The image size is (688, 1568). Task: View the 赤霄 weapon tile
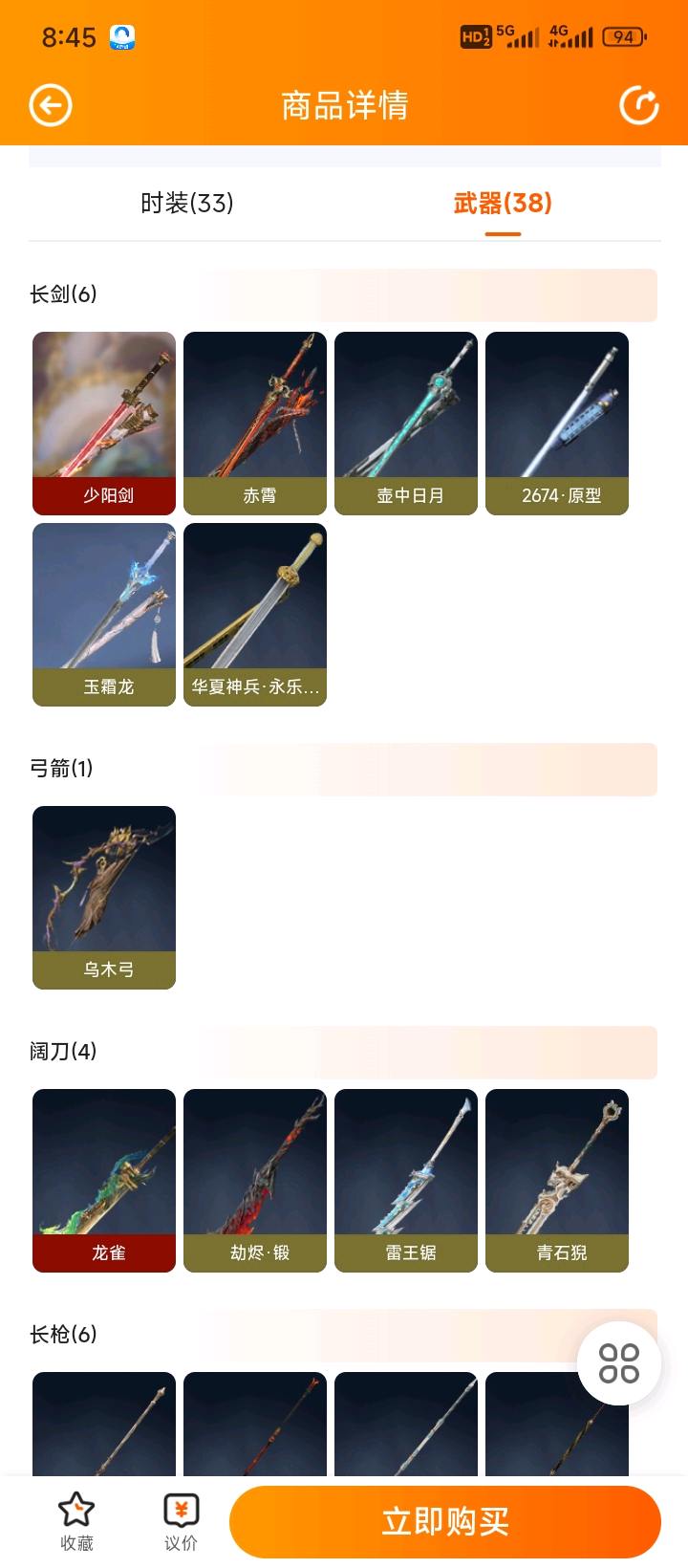255,423
